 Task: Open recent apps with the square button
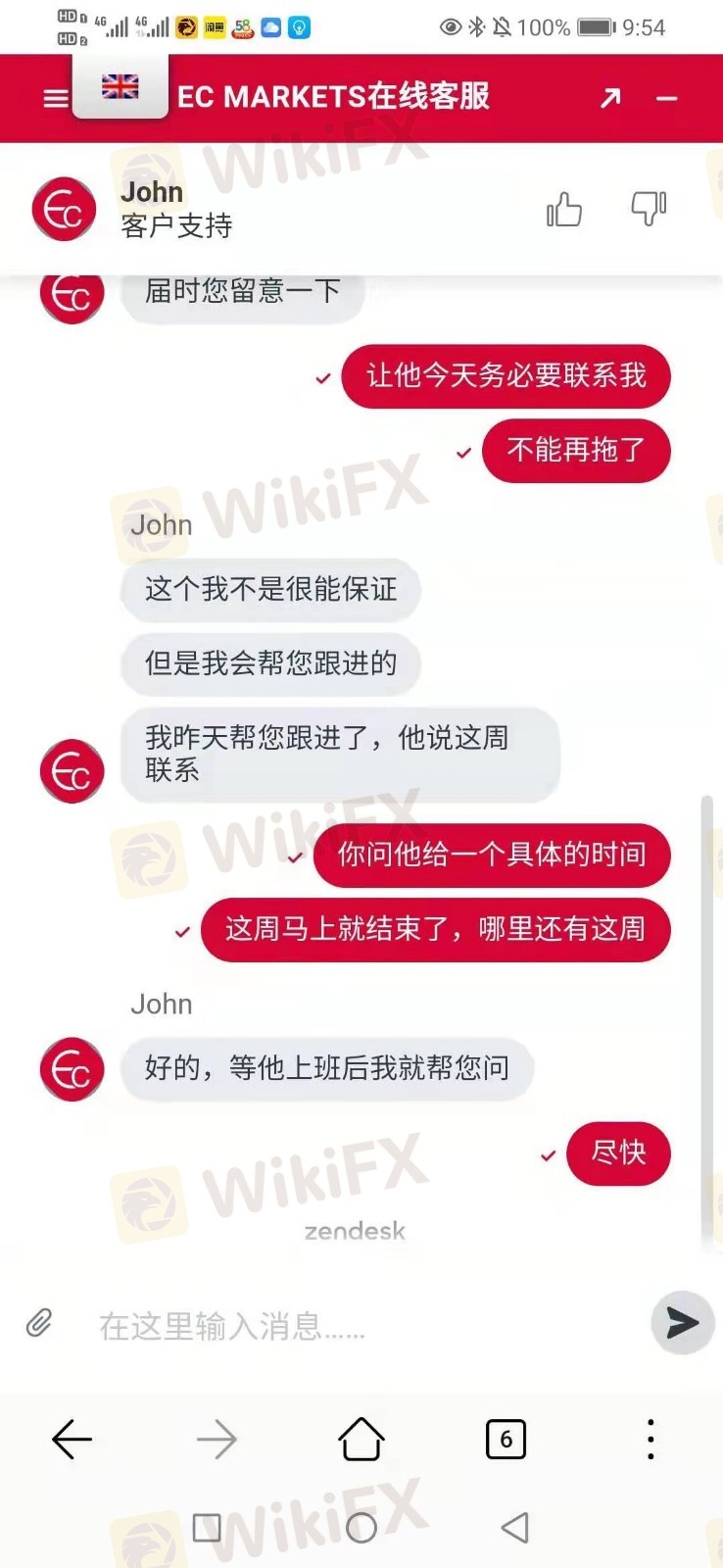(x=207, y=1527)
